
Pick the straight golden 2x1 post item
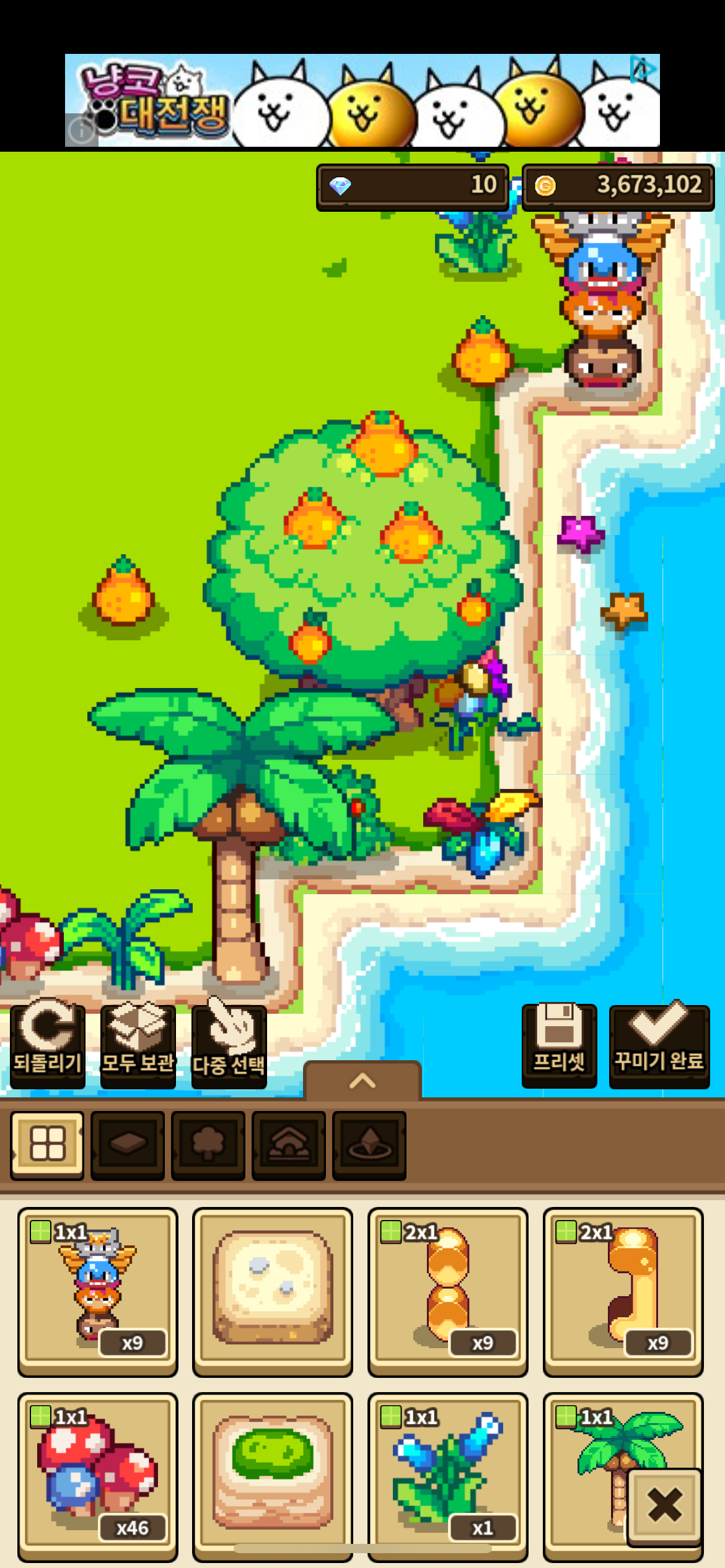pyautogui.click(x=447, y=1291)
